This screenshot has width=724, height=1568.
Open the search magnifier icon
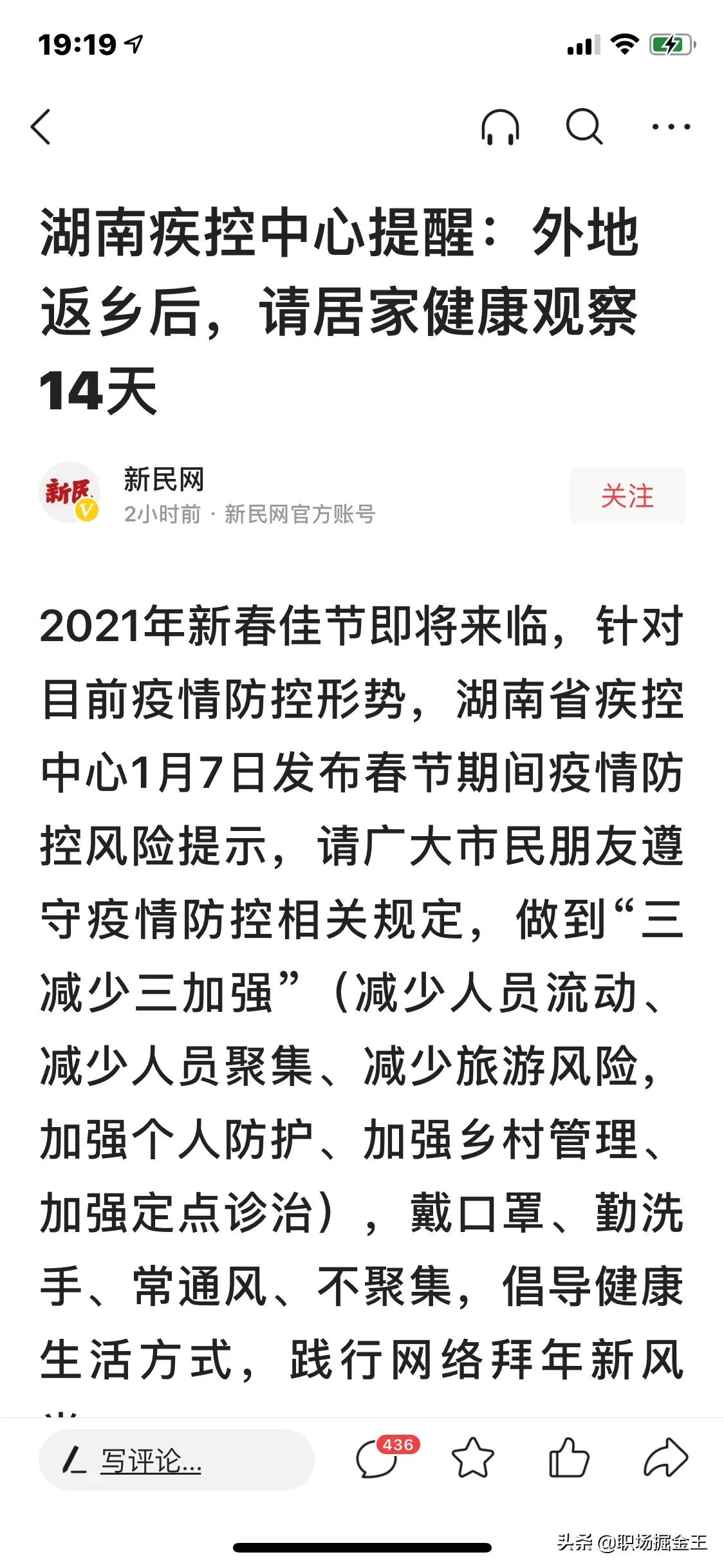[x=584, y=126]
